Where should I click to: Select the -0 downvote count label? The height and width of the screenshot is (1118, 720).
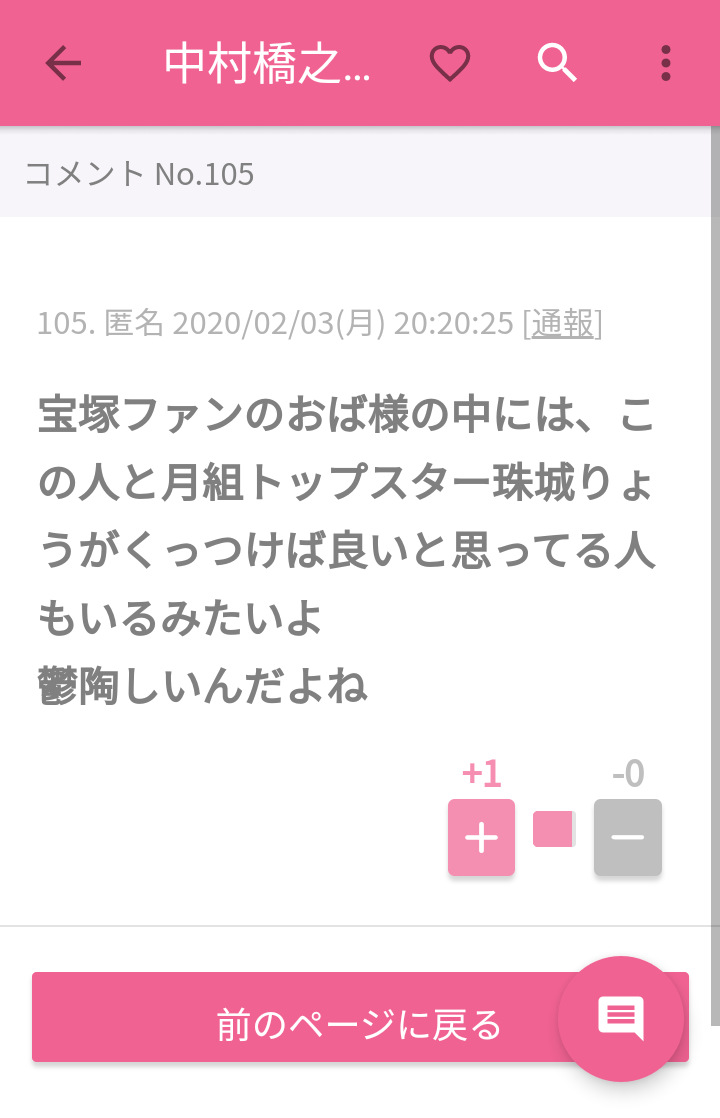pos(628,774)
